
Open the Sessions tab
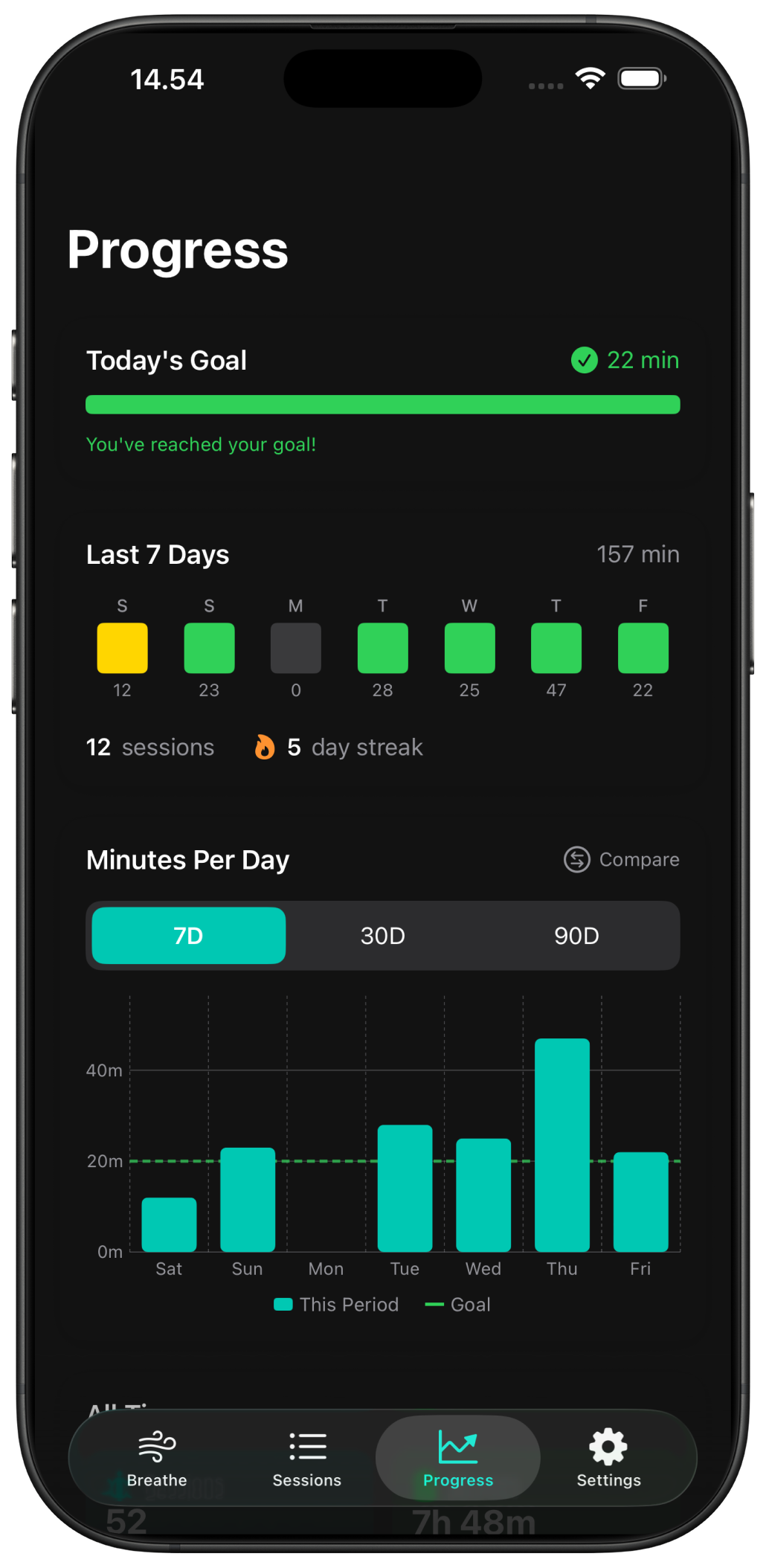coord(307,1459)
